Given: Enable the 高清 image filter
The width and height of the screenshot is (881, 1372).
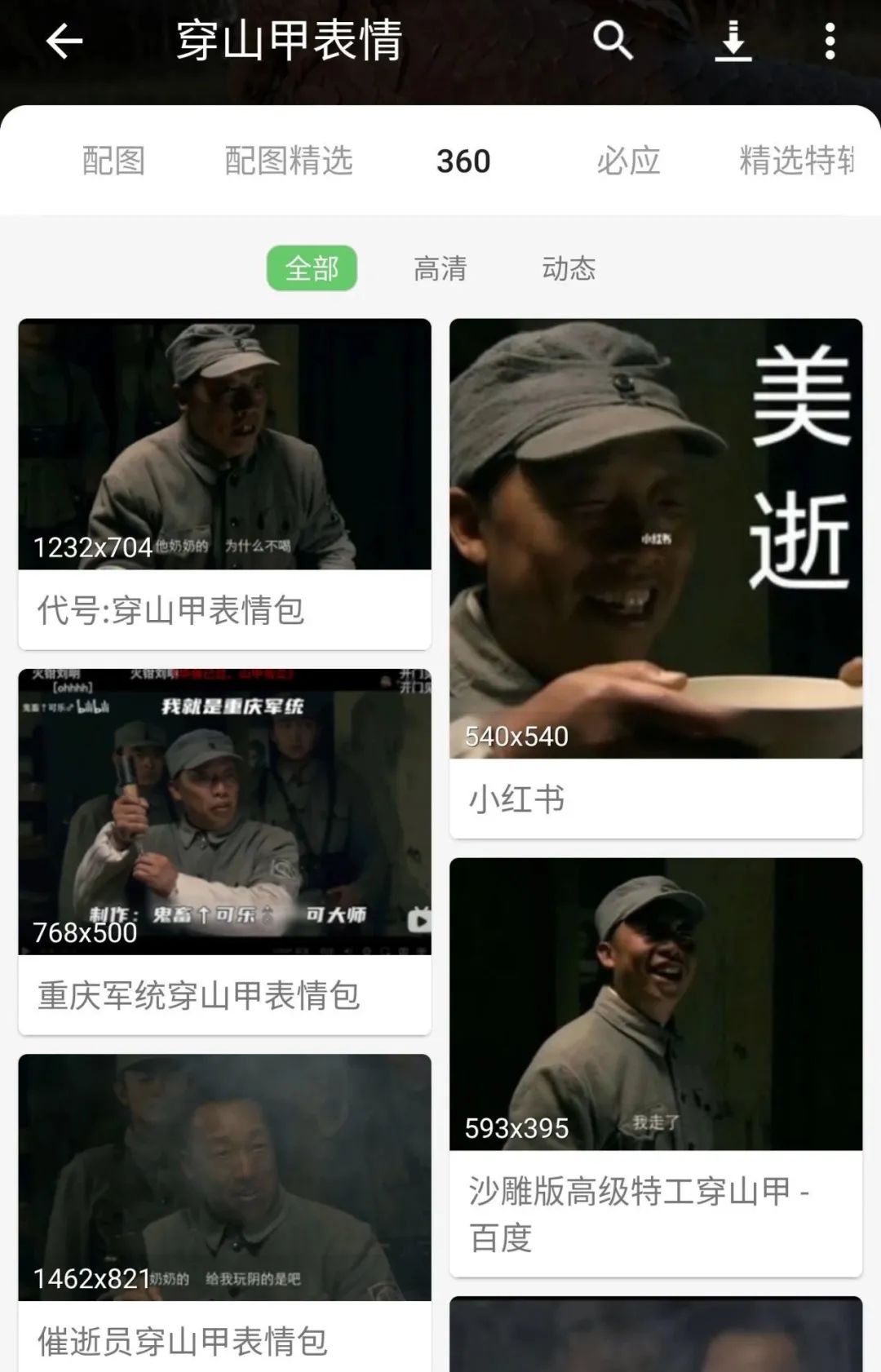Looking at the screenshot, I should pyautogui.click(x=440, y=268).
